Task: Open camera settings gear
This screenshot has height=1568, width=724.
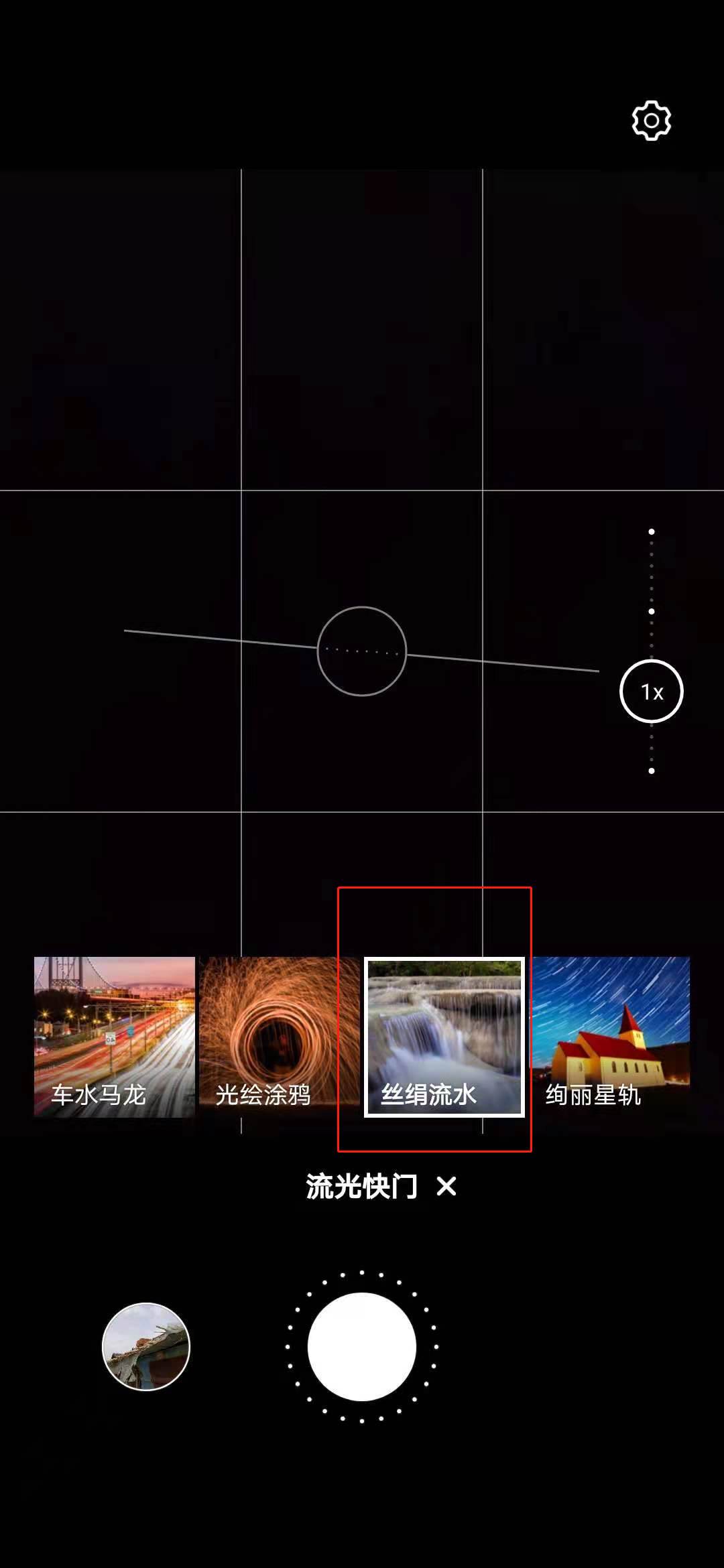Action: 651,121
